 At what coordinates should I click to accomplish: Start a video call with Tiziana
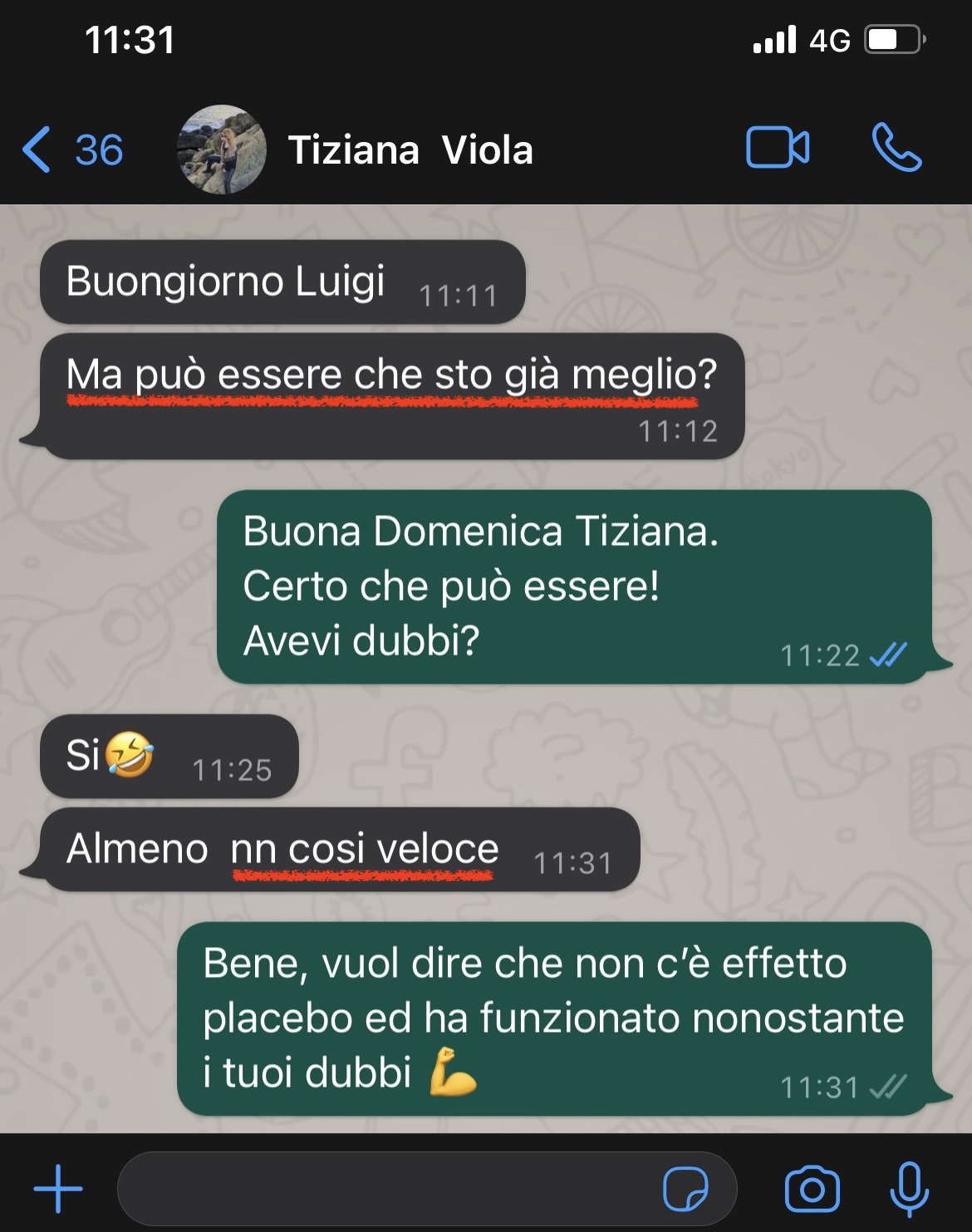point(778,149)
